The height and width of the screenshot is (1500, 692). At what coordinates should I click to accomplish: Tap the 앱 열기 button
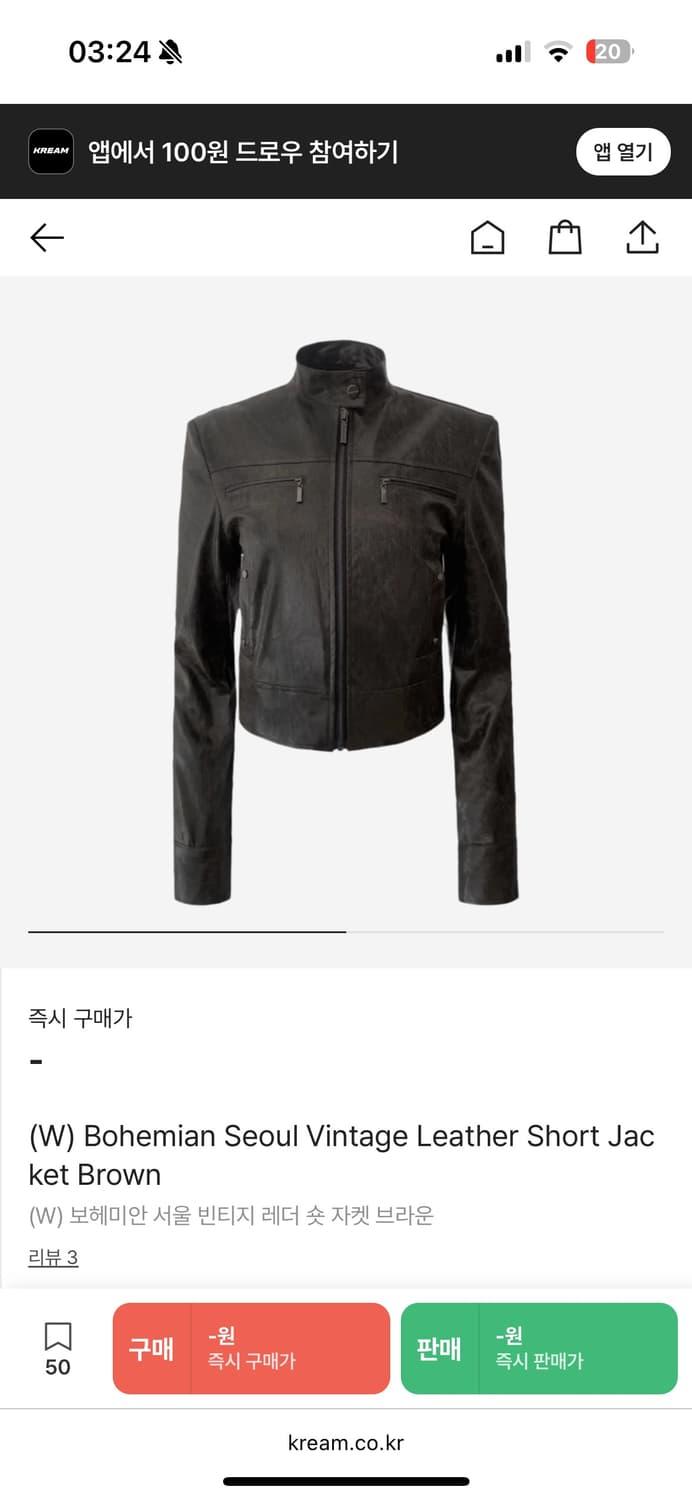pyautogui.click(x=622, y=152)
